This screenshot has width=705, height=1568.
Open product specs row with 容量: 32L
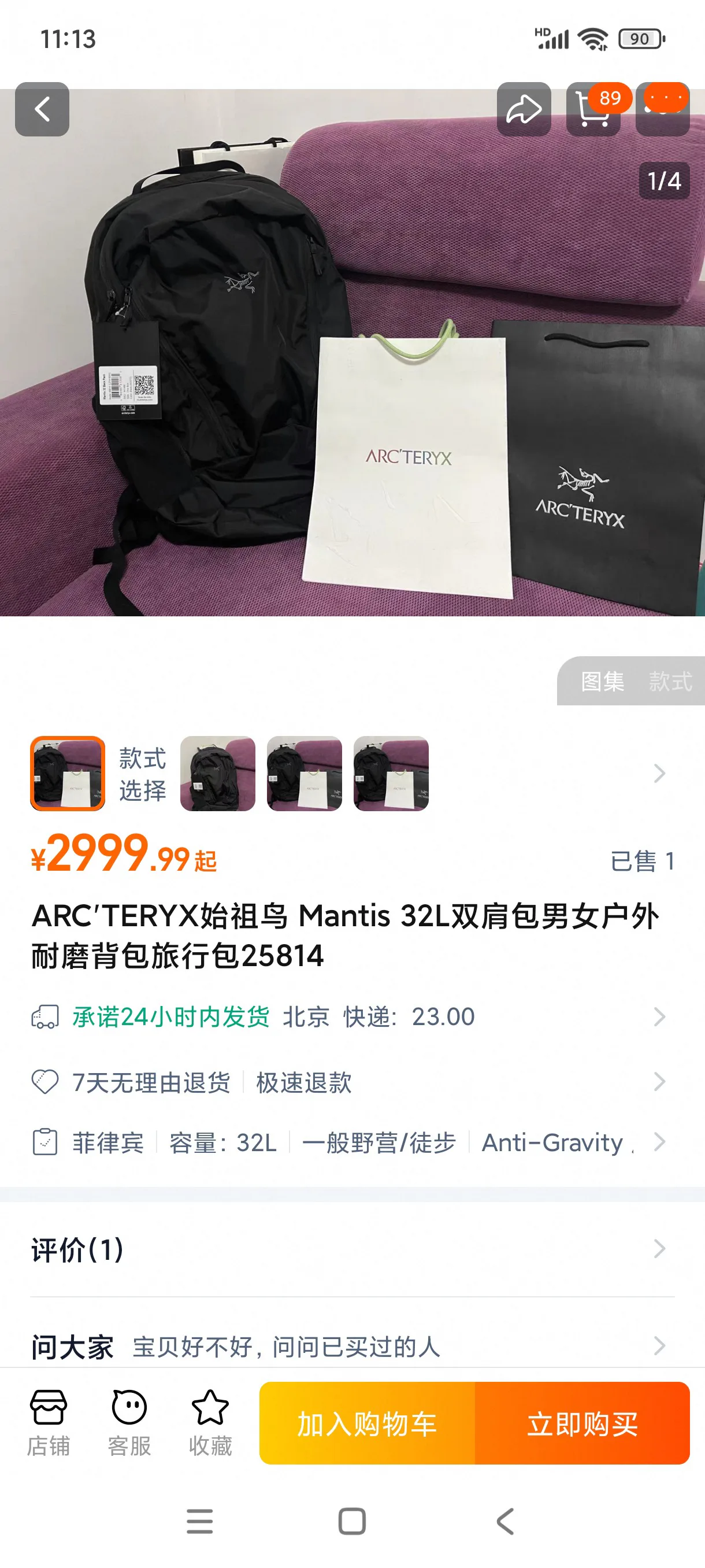tap(352, 1142)
